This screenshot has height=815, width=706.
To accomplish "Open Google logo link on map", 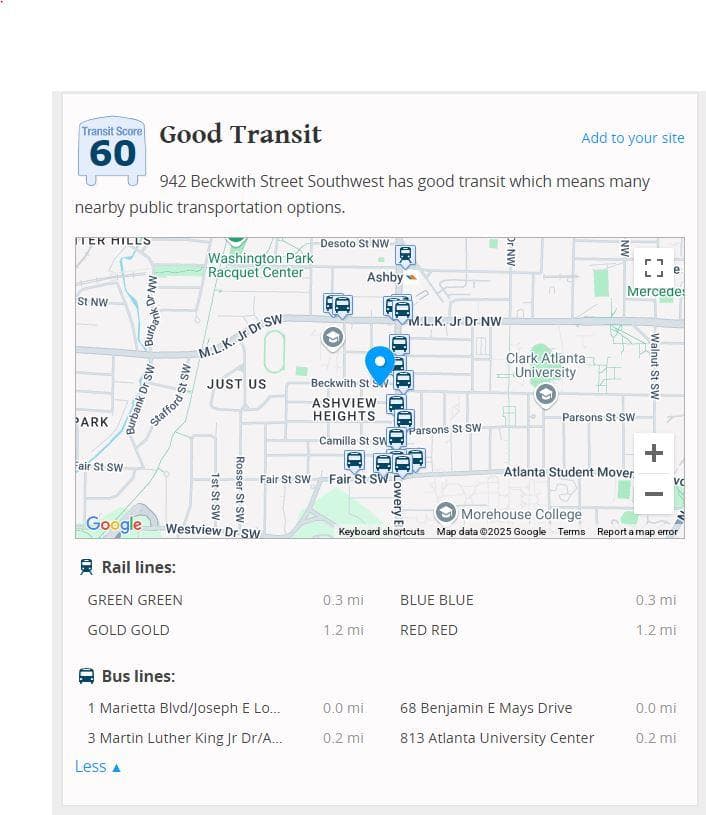I will pyautogui.click(x=113, y=524).
